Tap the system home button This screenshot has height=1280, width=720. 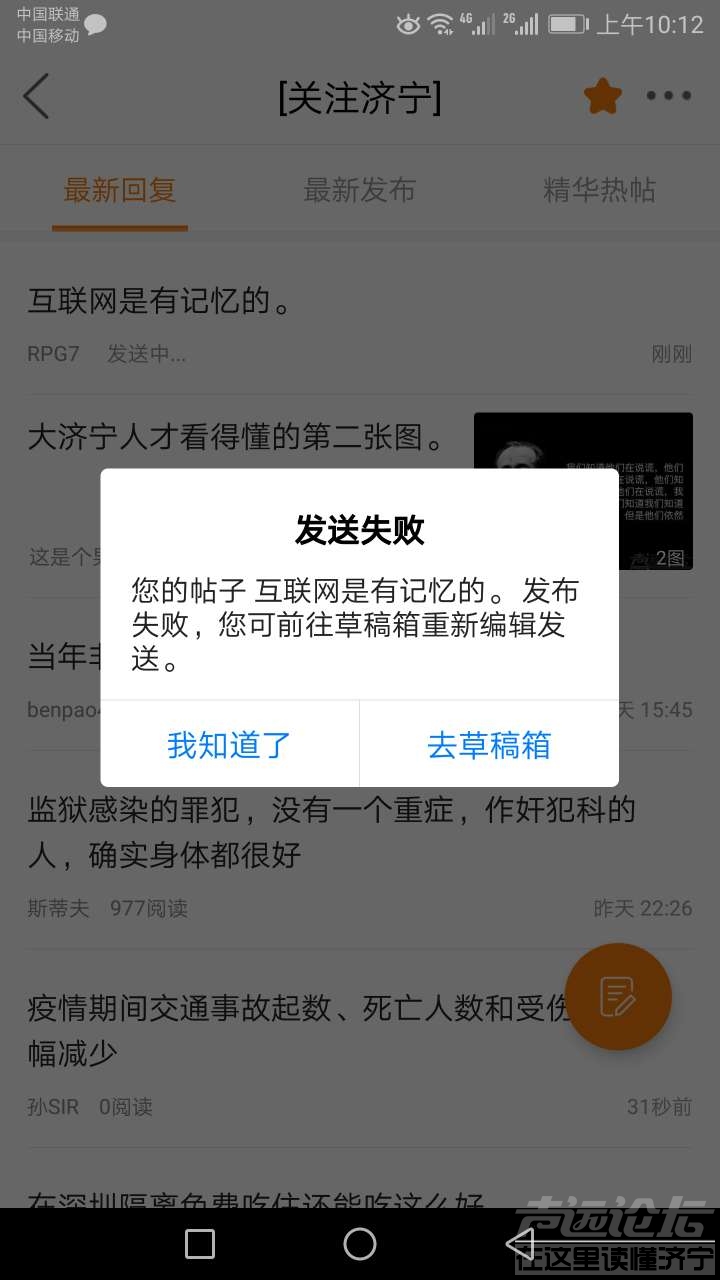(x=360, y=1244)
